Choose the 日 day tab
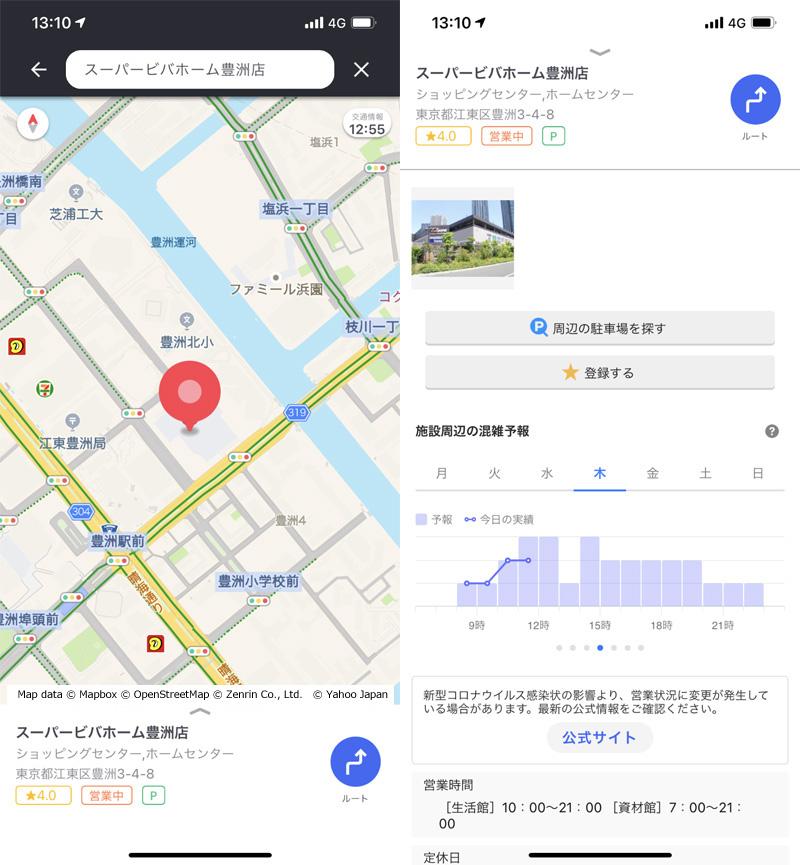 point(758,474)
